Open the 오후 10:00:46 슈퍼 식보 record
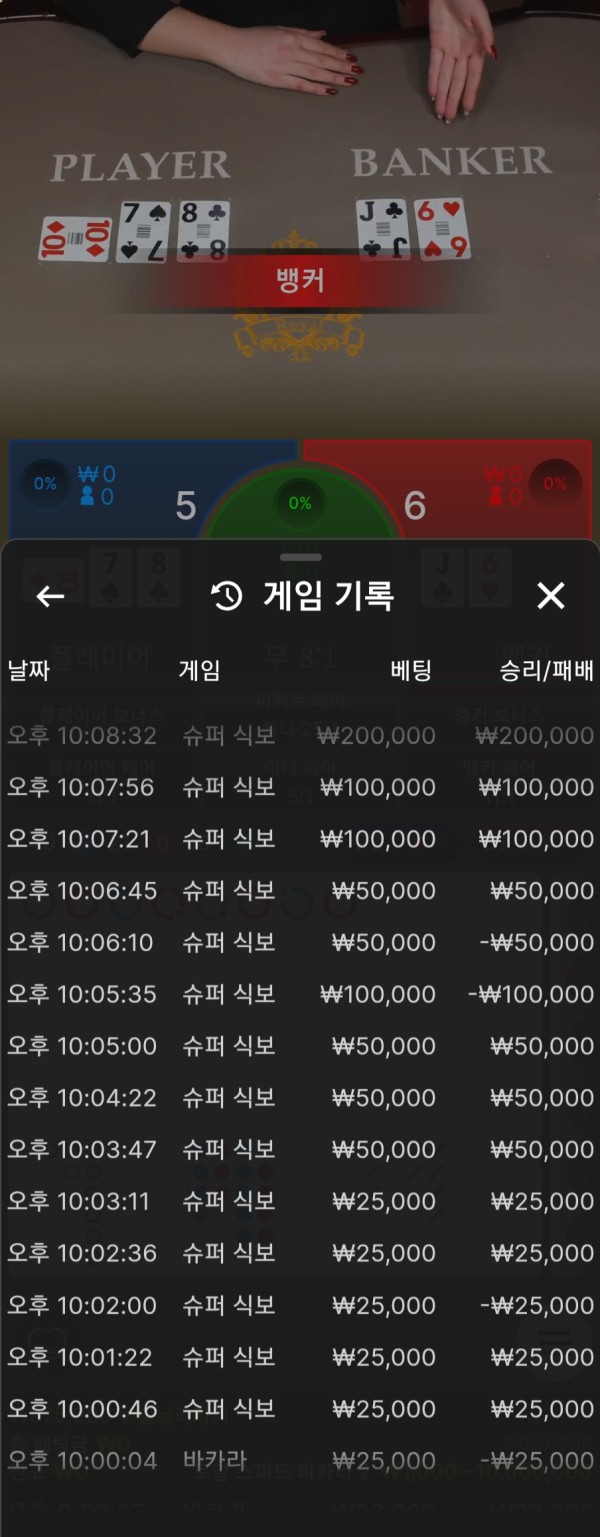The image size is (600, 1537). [300, 1410]
